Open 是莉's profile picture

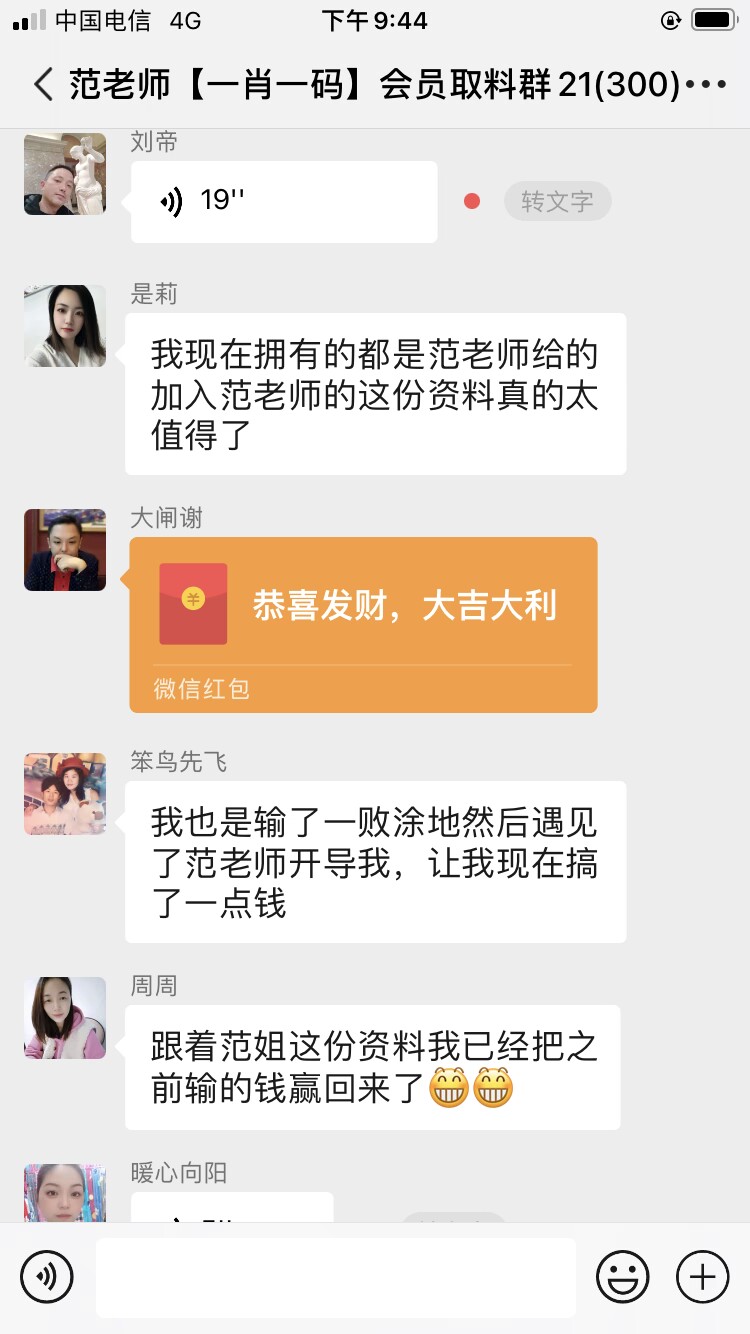click(x=65, y=326)
